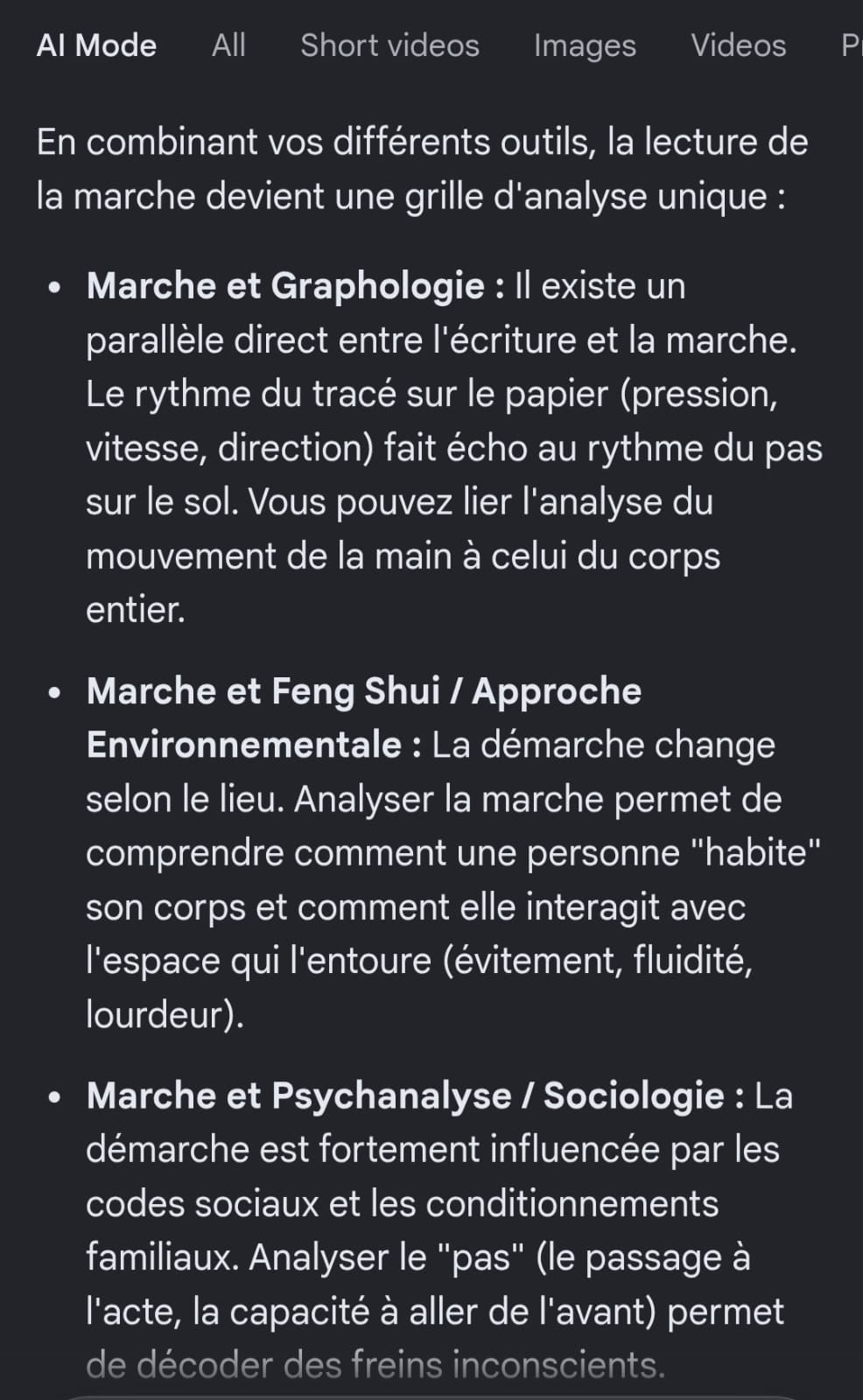Open the Short videos tab
This screenshot has width=863, height=1400.
coord(389,45)
